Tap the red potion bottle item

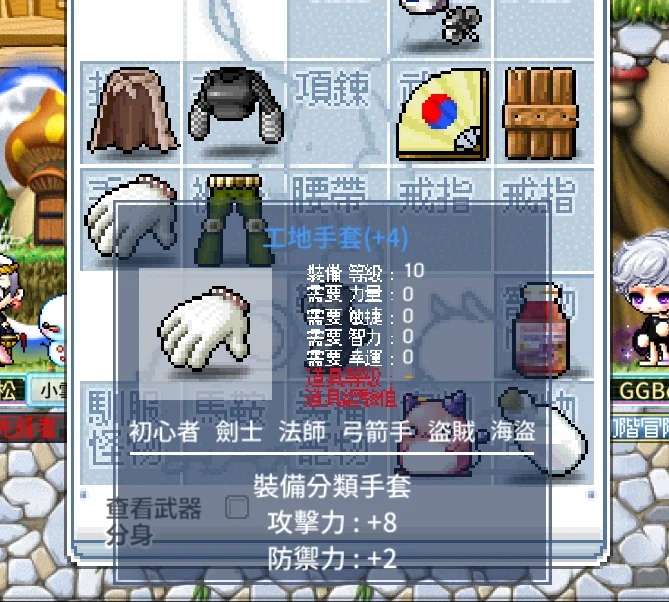[x=541, y=328]
